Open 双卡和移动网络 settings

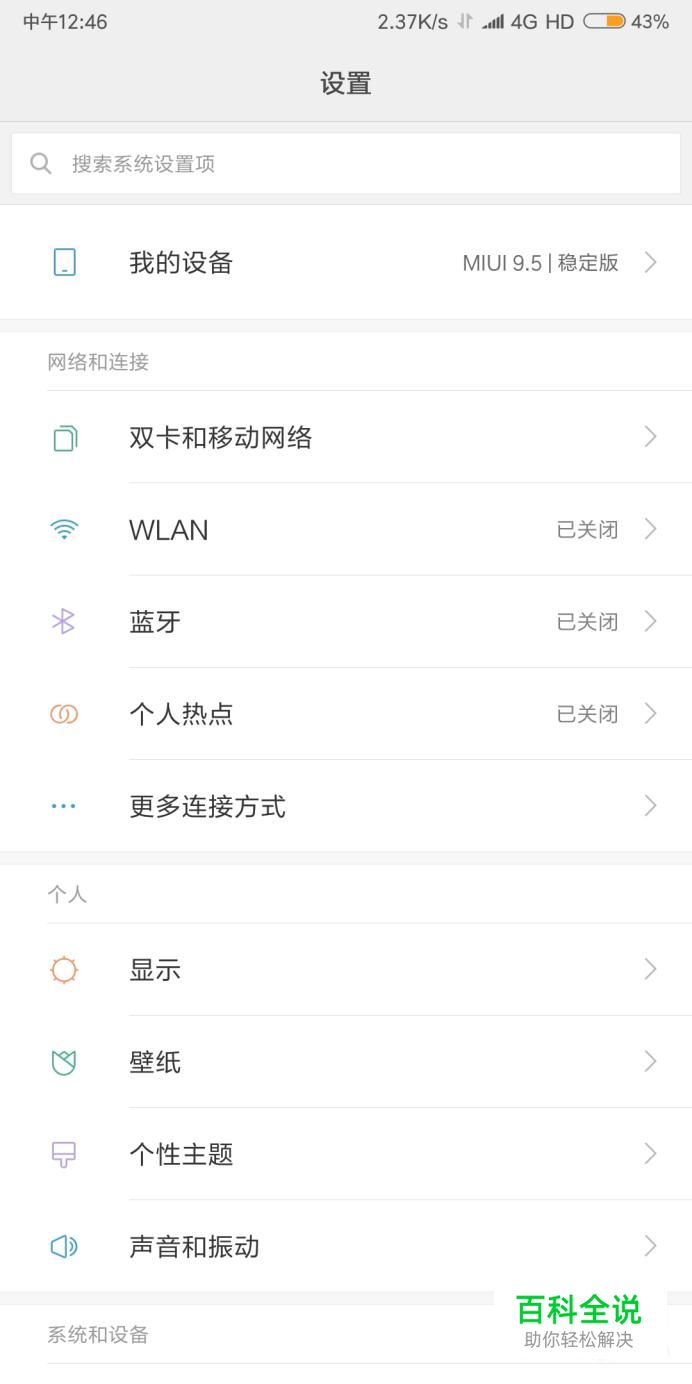point(346,437)
